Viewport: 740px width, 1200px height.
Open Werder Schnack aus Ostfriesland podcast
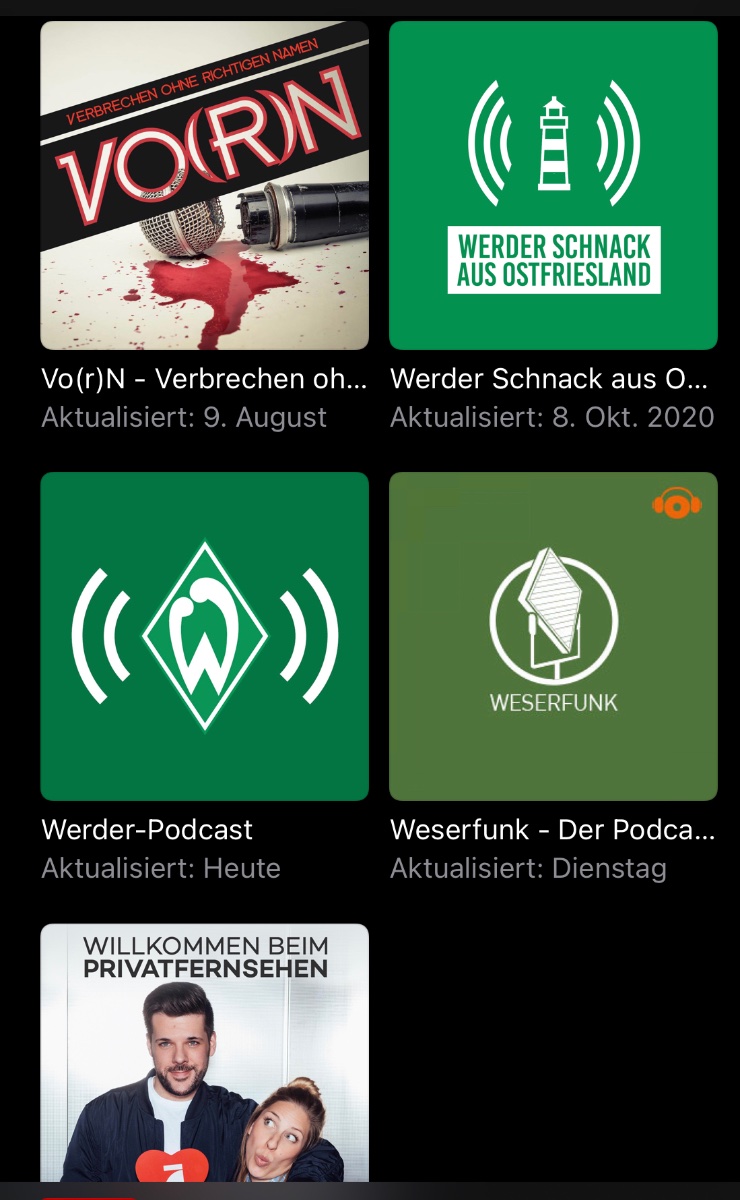click(553, 185)
